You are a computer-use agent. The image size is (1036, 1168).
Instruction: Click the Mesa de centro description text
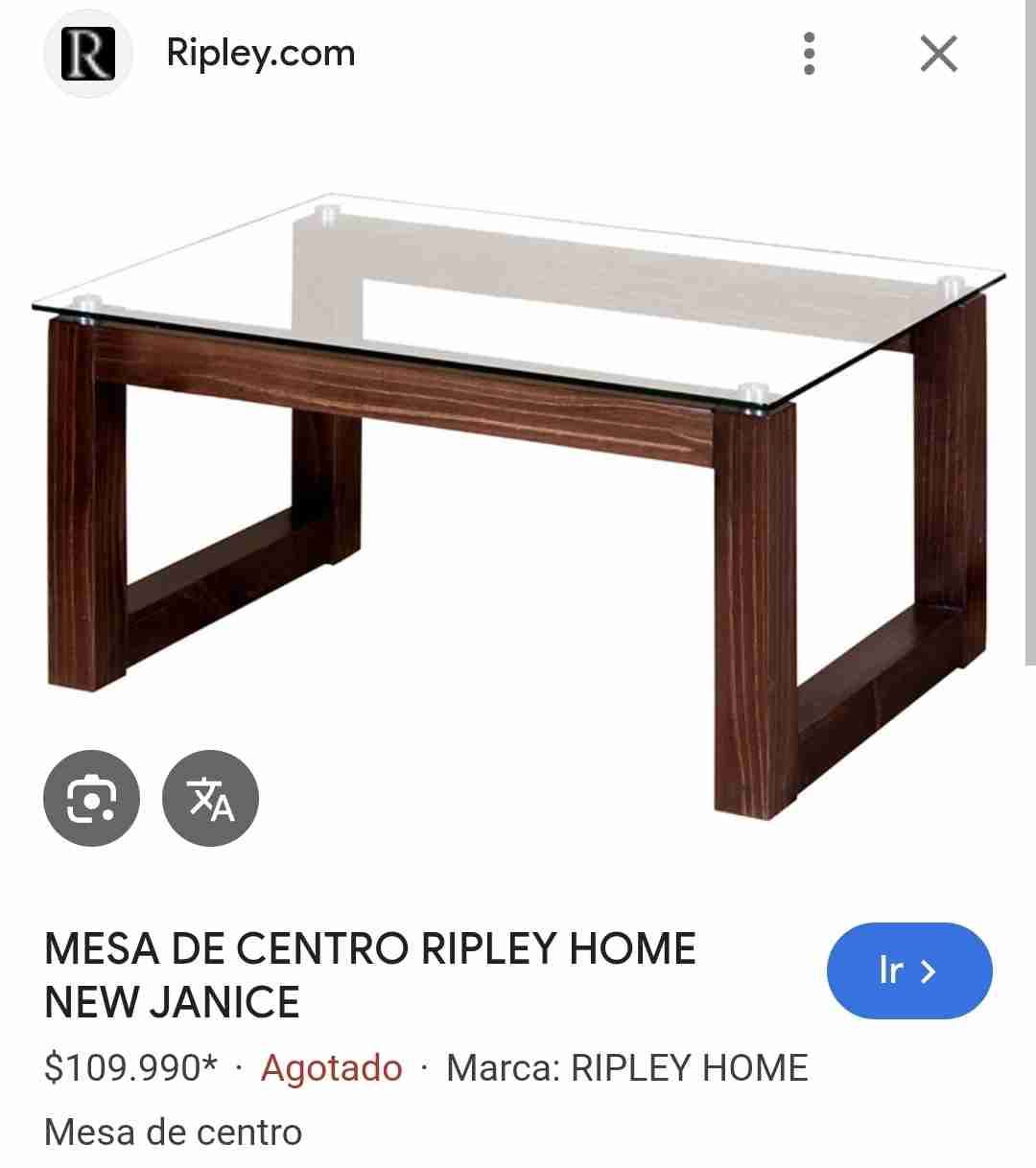coord(173,1133)
